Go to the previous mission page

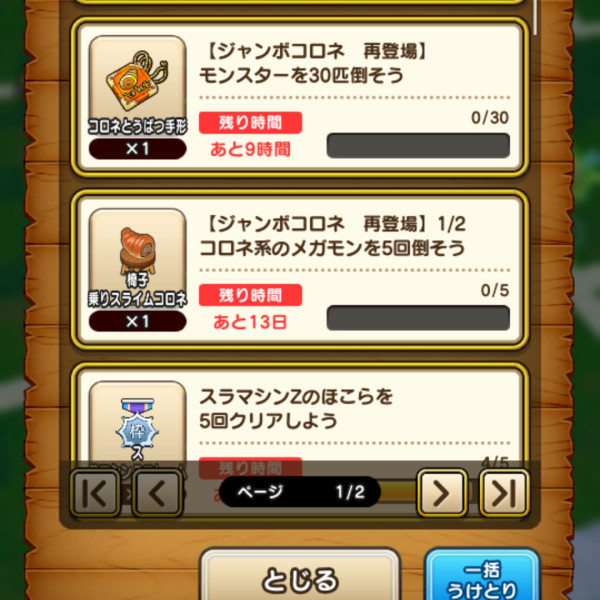click(x=158, y=491)
